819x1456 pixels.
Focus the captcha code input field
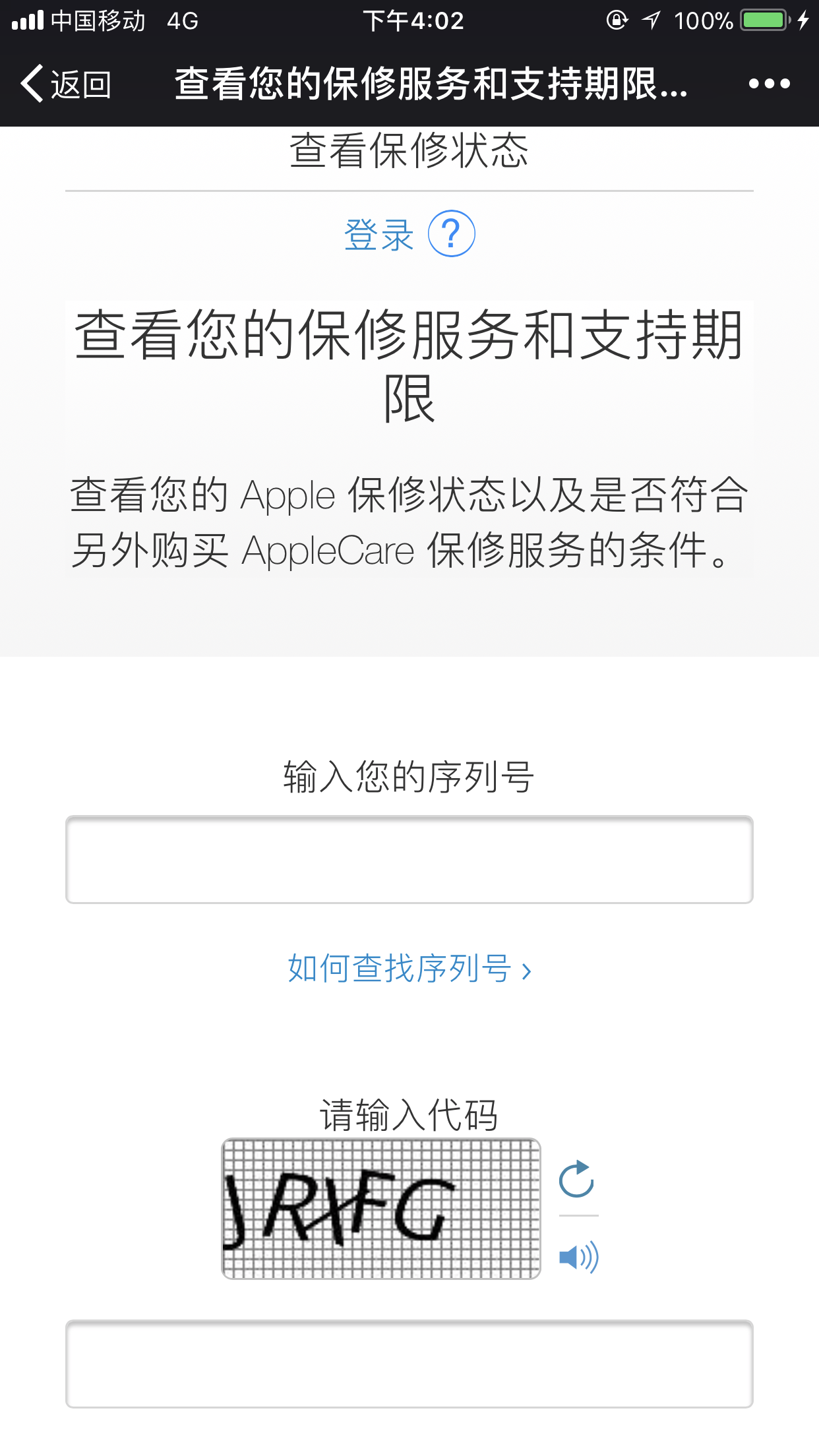409,1364
